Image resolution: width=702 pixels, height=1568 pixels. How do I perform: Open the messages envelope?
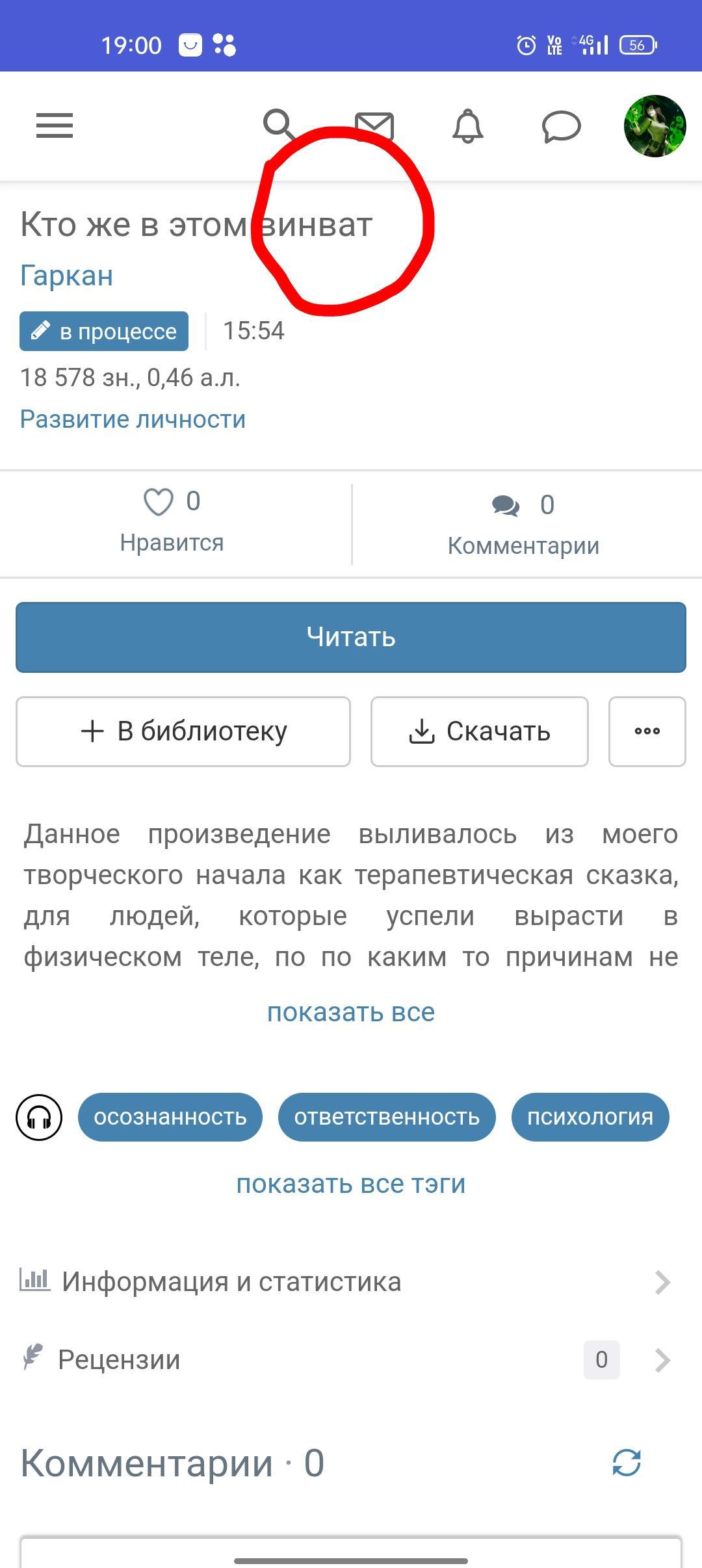click(374, 124)
